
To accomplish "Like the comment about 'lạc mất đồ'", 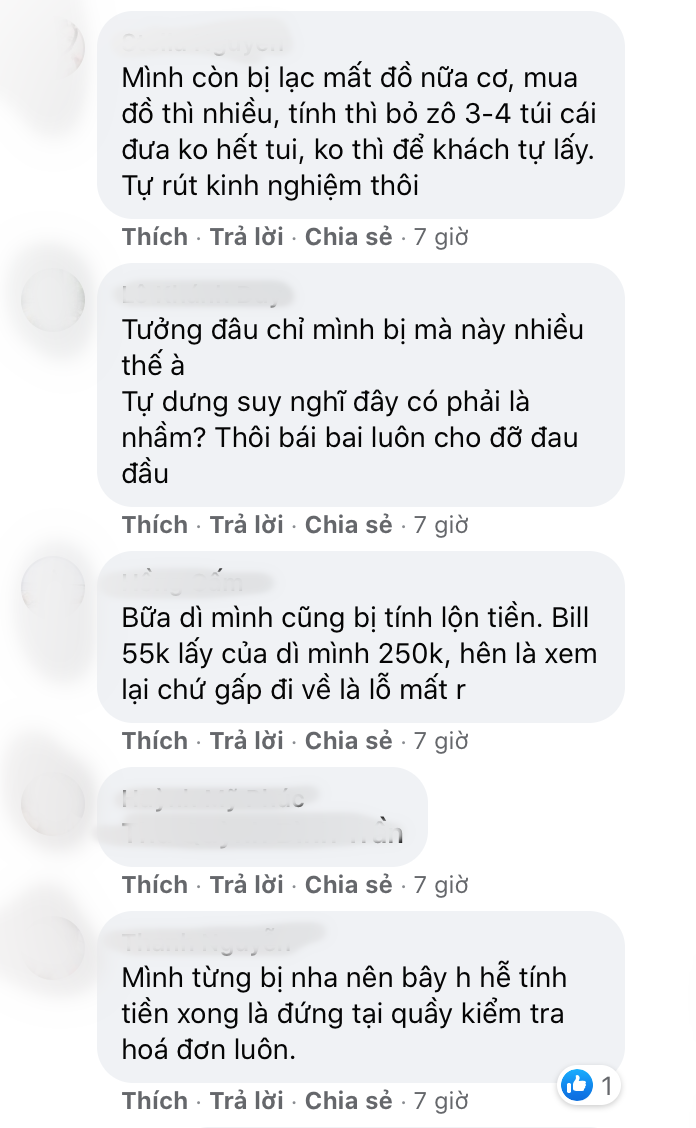I will (x=155, y=237).
